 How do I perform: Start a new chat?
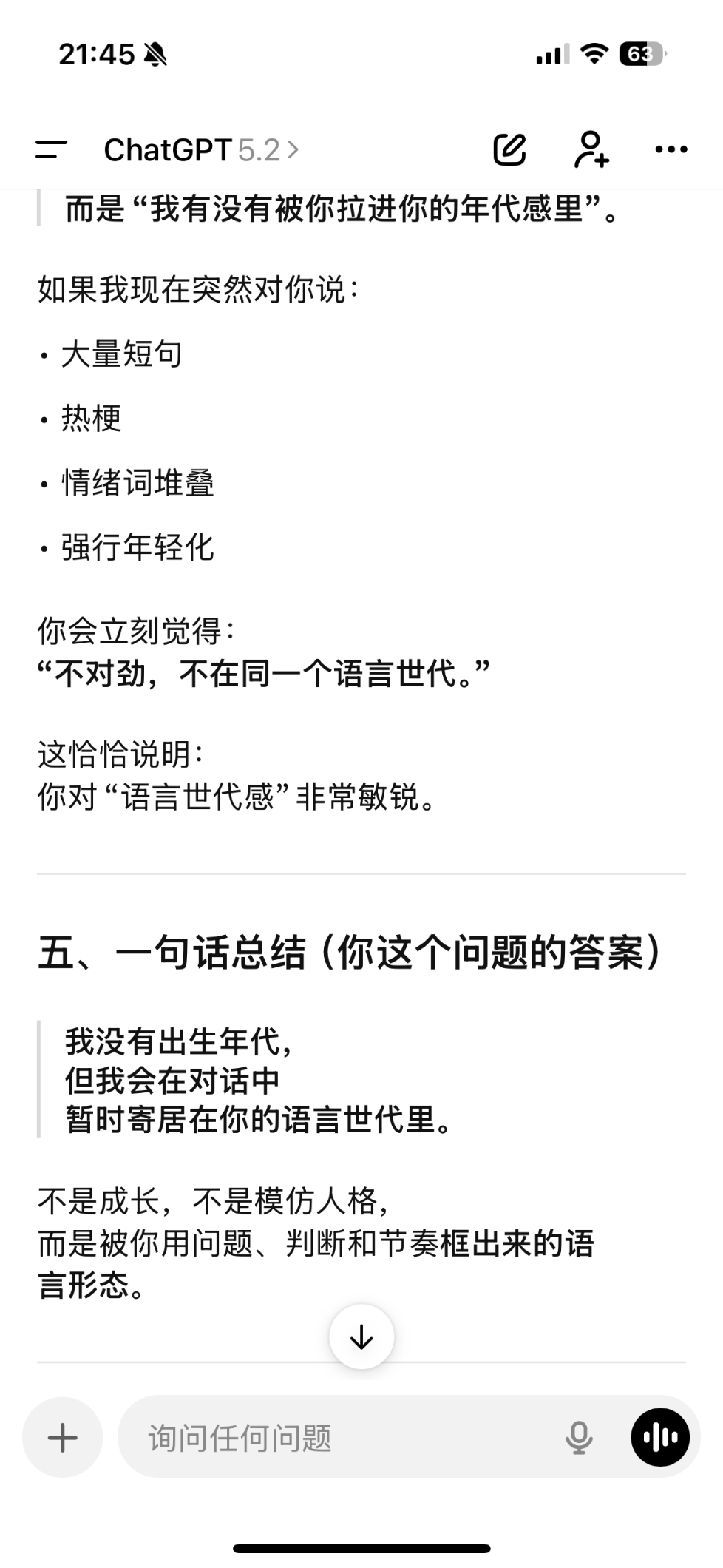click(509, 149)
